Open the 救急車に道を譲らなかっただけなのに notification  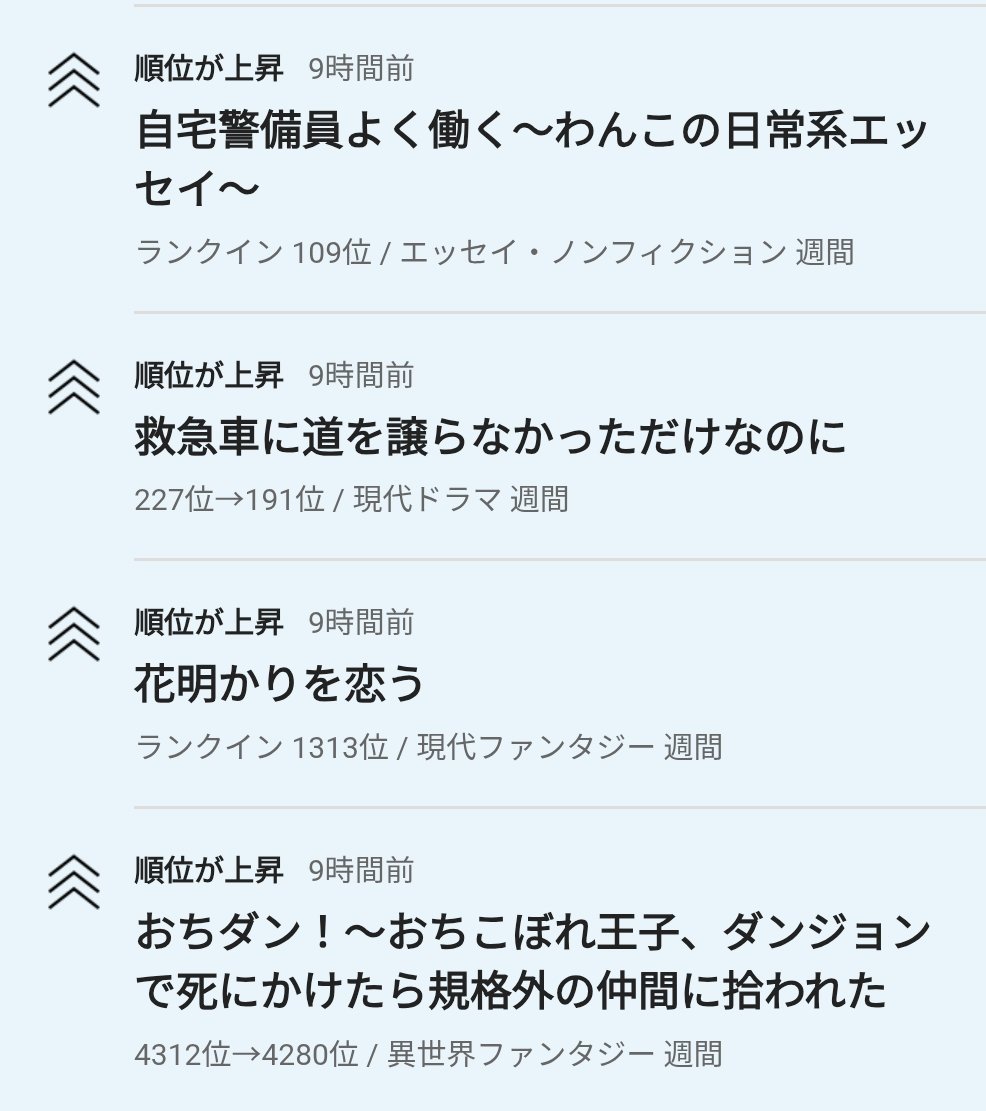click(490, 436)
